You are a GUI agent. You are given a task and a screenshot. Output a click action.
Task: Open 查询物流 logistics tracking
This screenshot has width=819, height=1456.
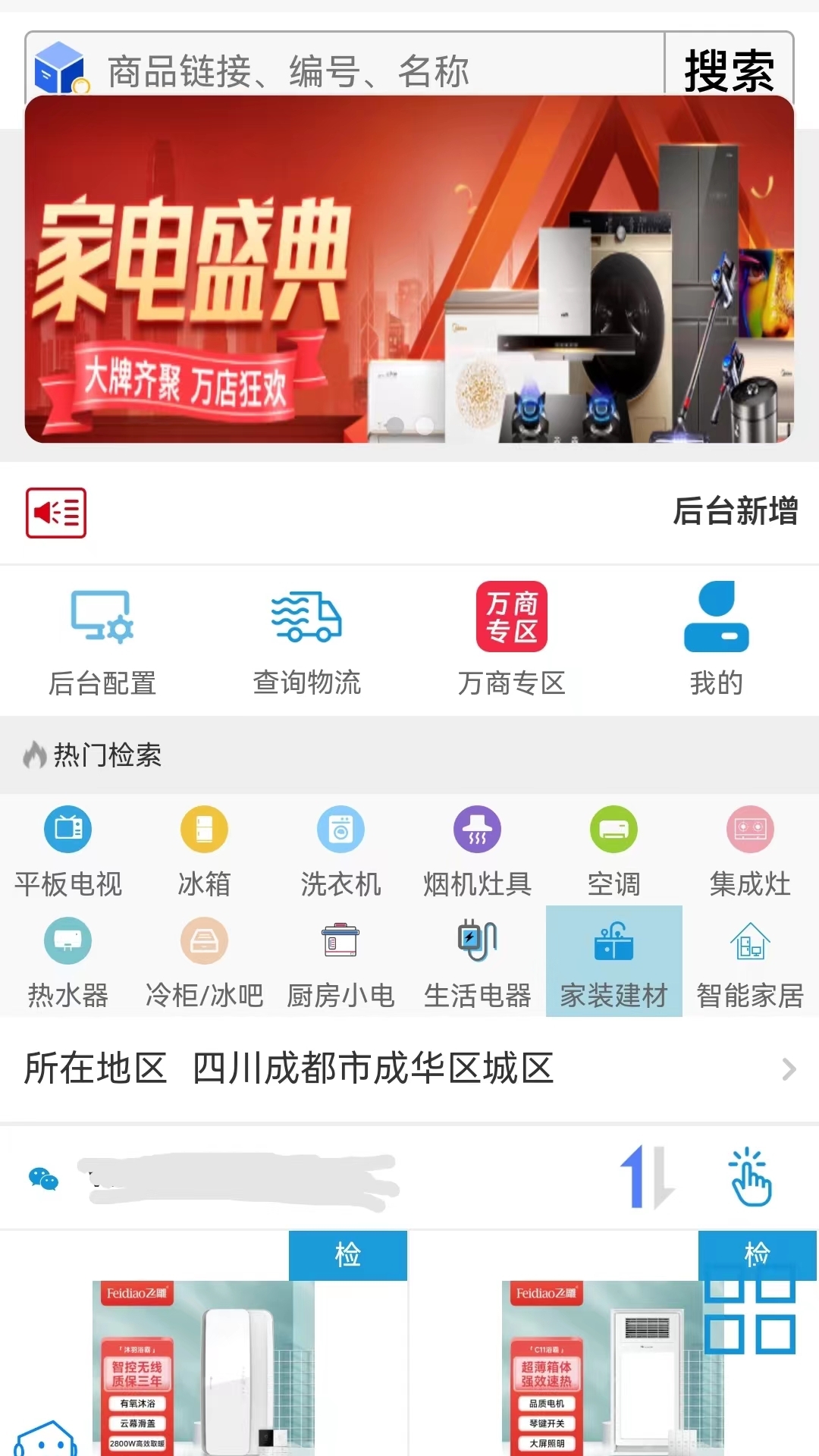coord(307,641)
